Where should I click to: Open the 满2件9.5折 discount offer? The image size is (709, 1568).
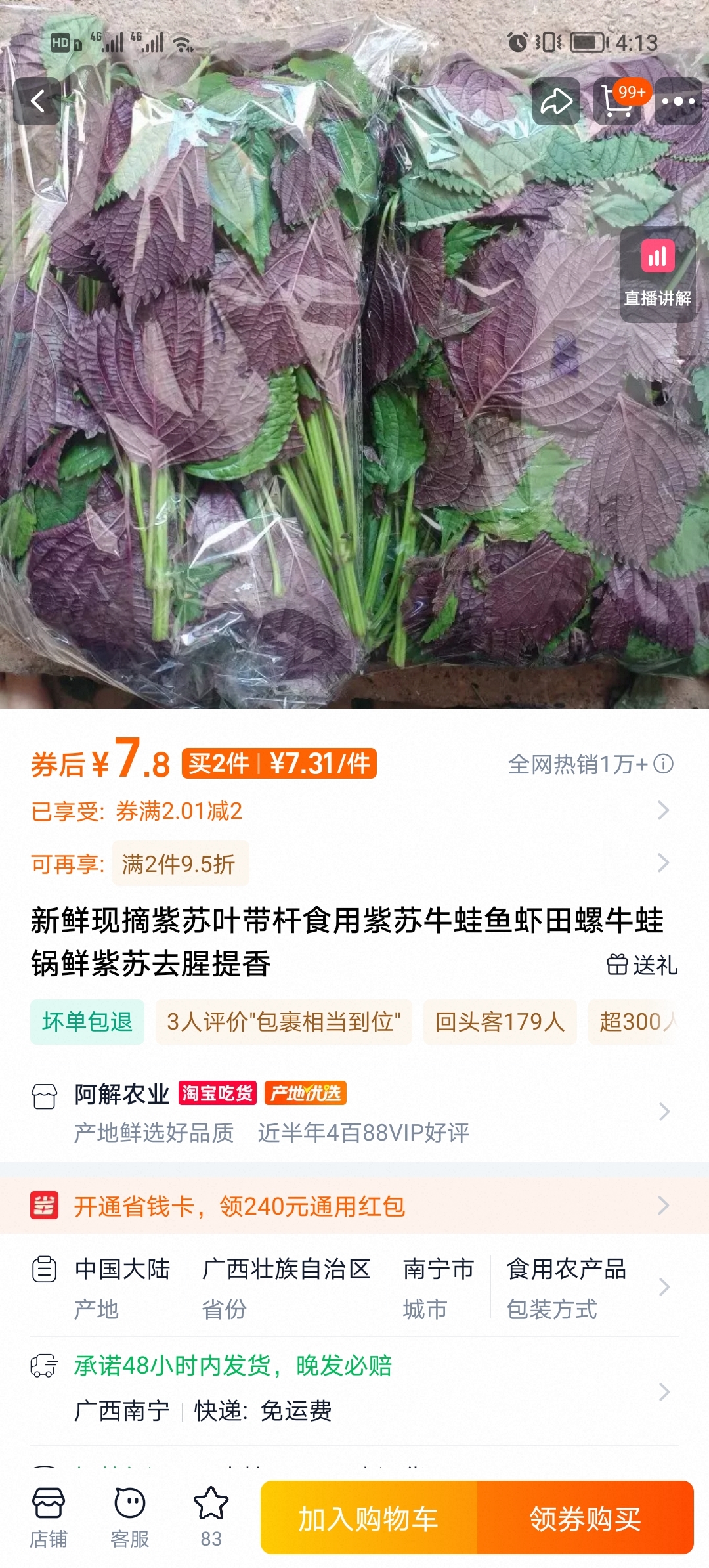(179, 863)
